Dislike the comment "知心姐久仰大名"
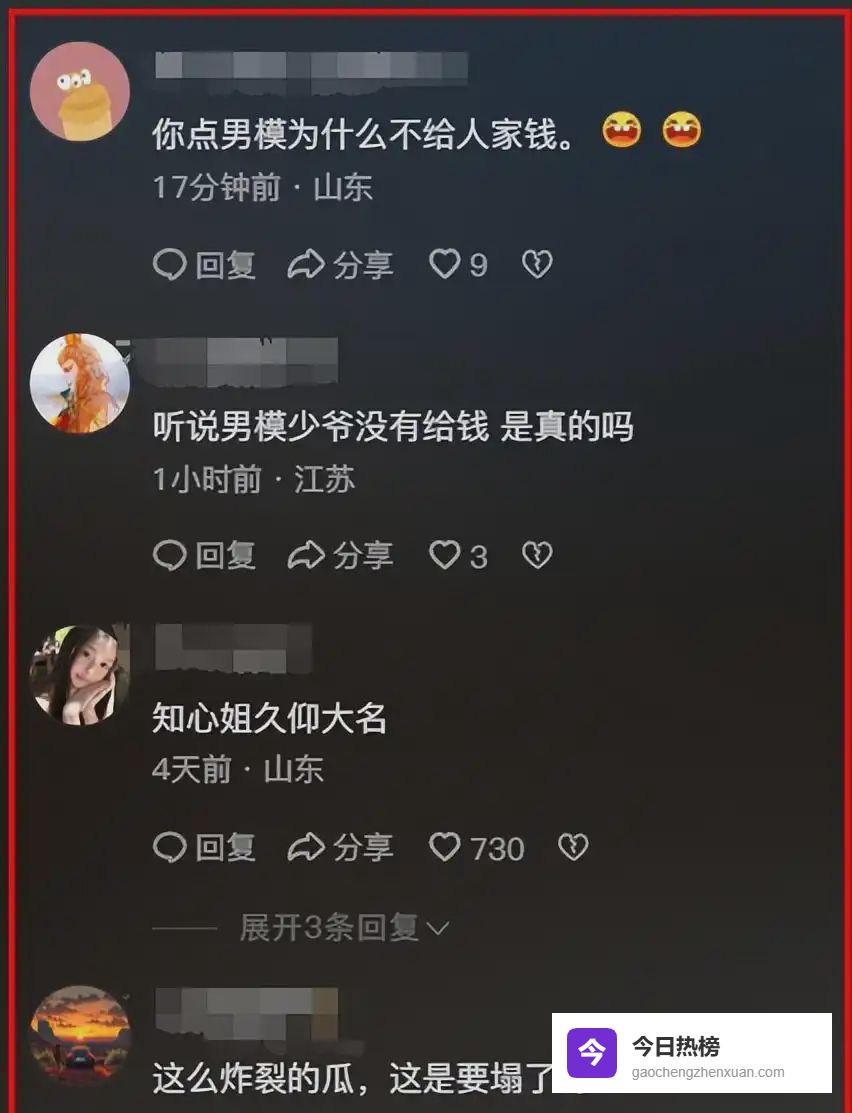Image resolution: width=852 pixels, height=1113 pixels. (x=573, y=848)
